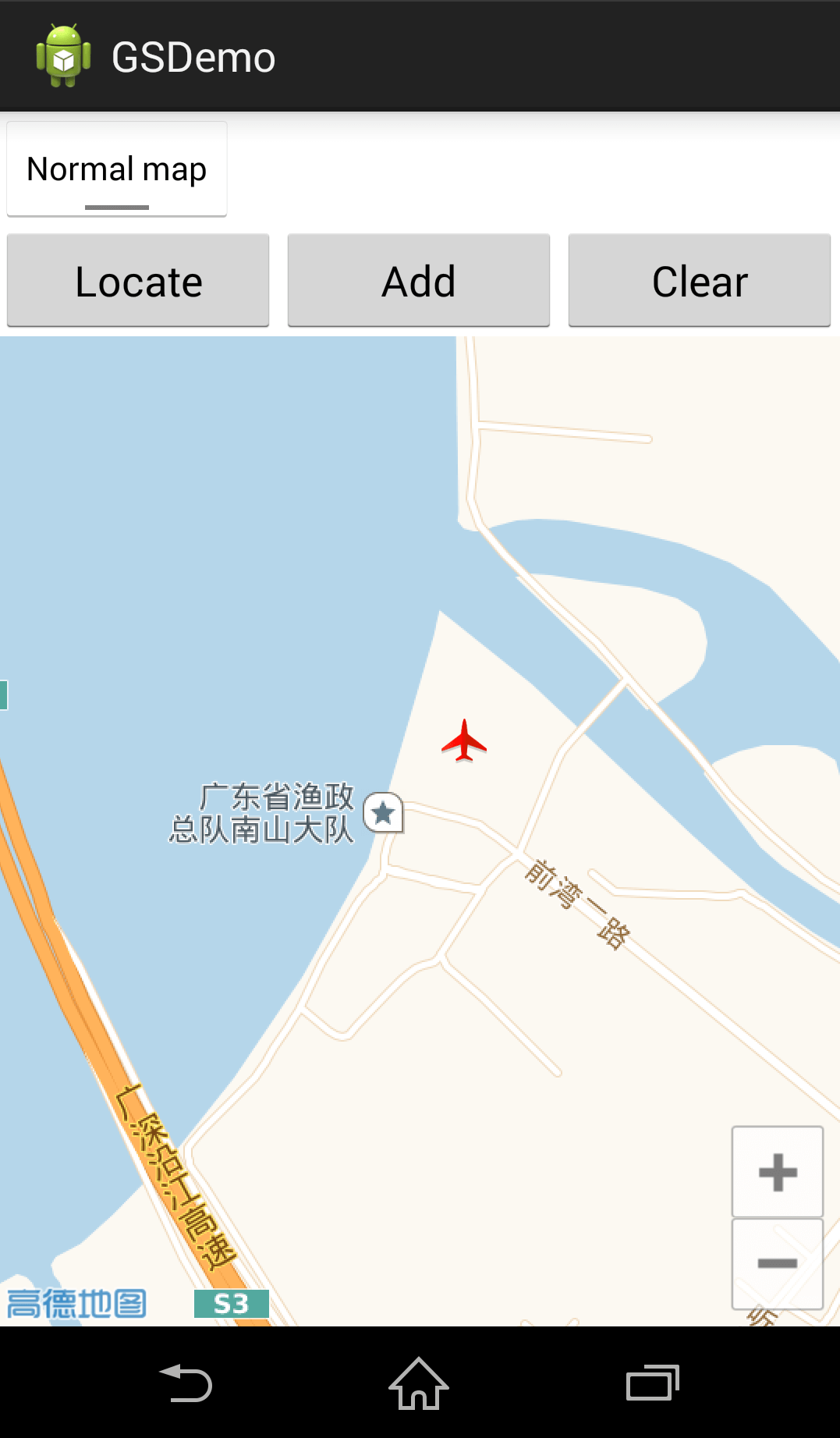Zoom in the map with the plus button

point(777,1171)
